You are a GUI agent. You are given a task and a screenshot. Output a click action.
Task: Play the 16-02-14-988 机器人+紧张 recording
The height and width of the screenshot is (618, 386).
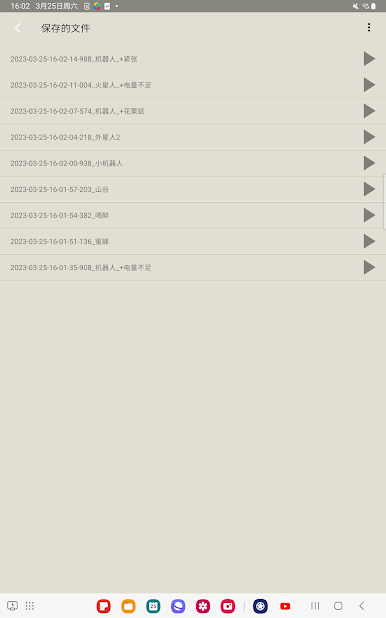pos(369,59)
